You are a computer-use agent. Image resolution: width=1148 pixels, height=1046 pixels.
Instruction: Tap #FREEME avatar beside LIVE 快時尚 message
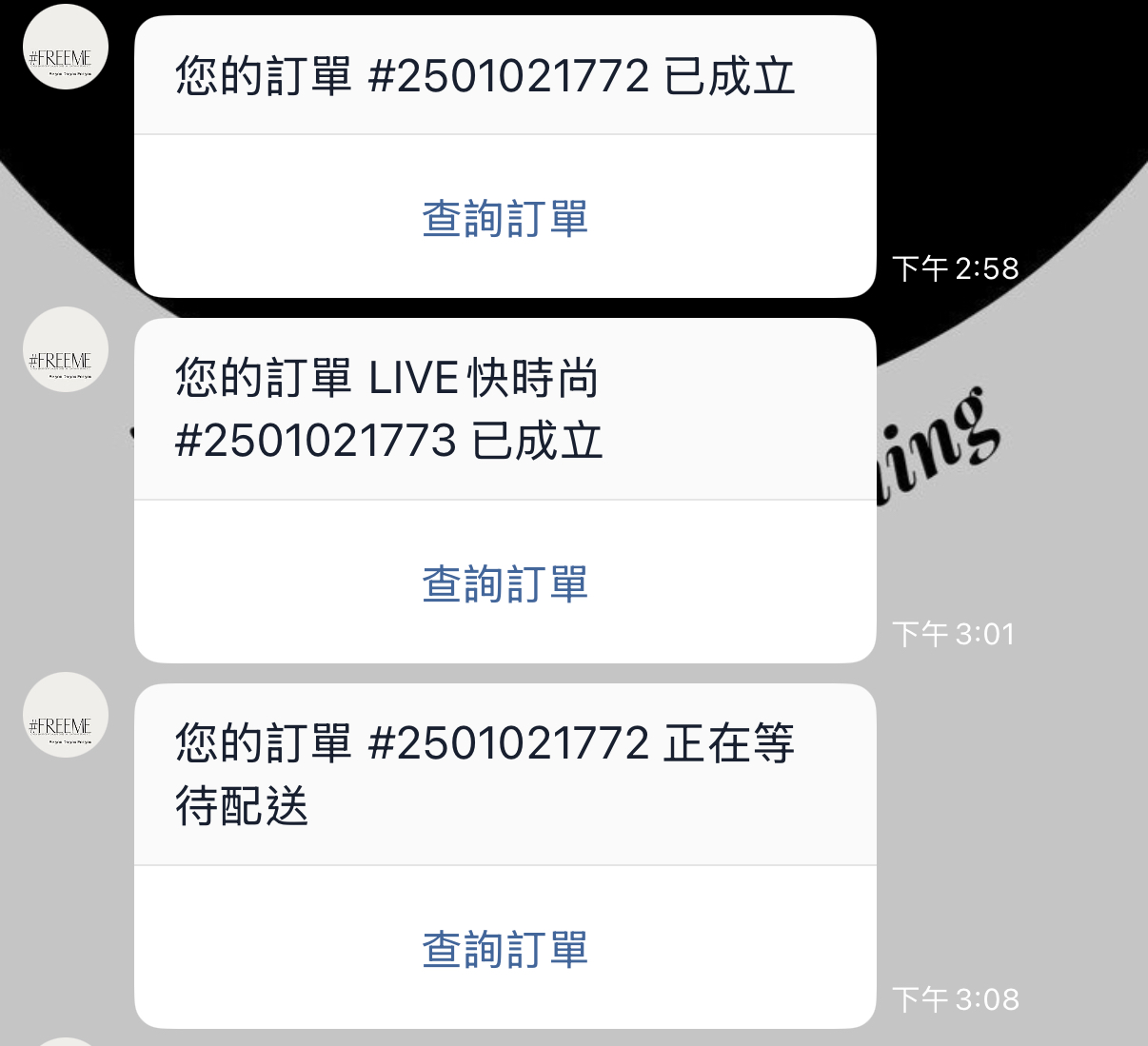pyautogui.click(x=65, y=349)
